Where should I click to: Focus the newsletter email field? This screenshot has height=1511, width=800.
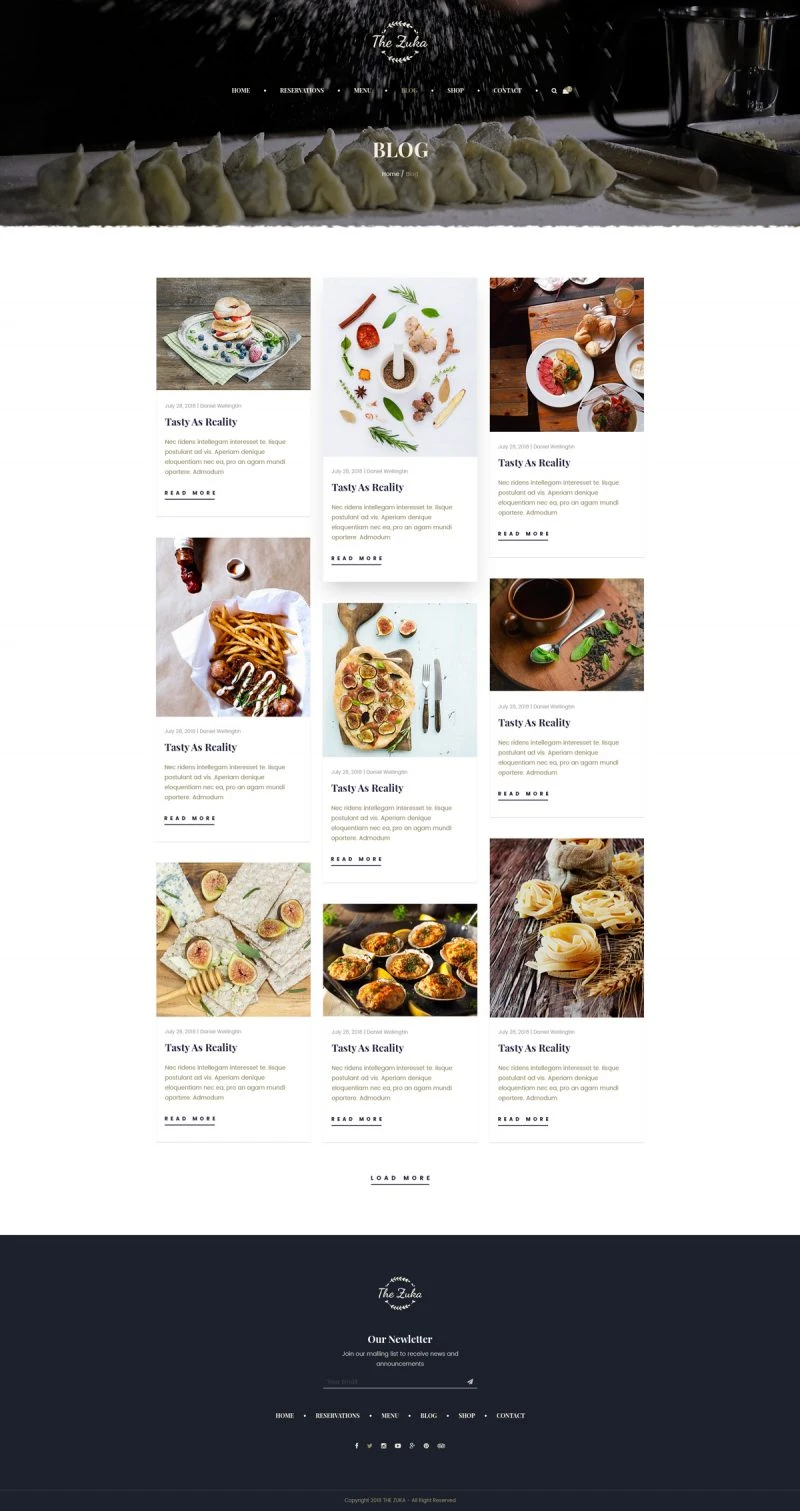[x=392, y=1382]
